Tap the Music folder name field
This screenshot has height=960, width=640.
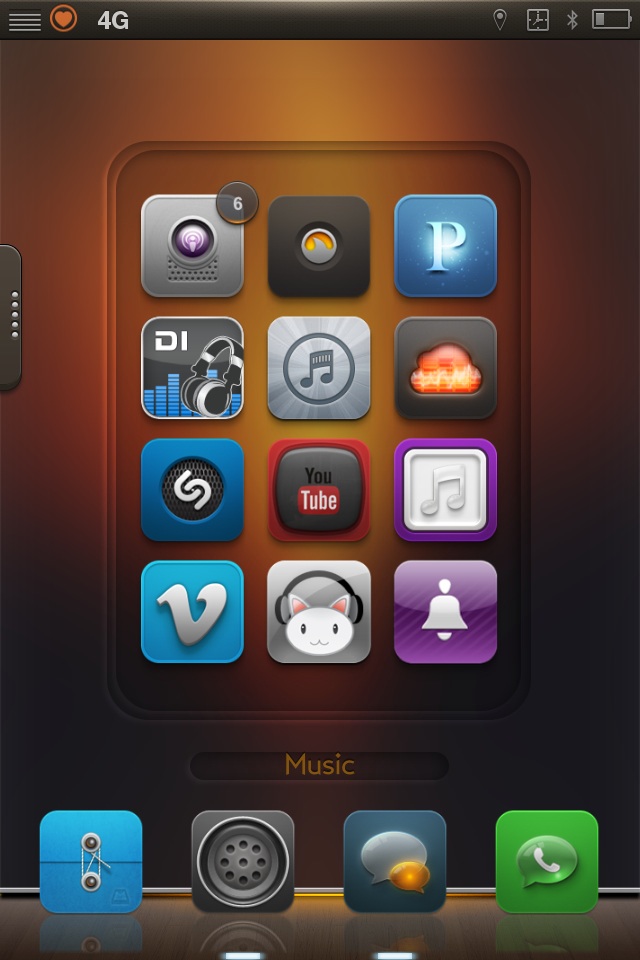click(x=319, y=766)
